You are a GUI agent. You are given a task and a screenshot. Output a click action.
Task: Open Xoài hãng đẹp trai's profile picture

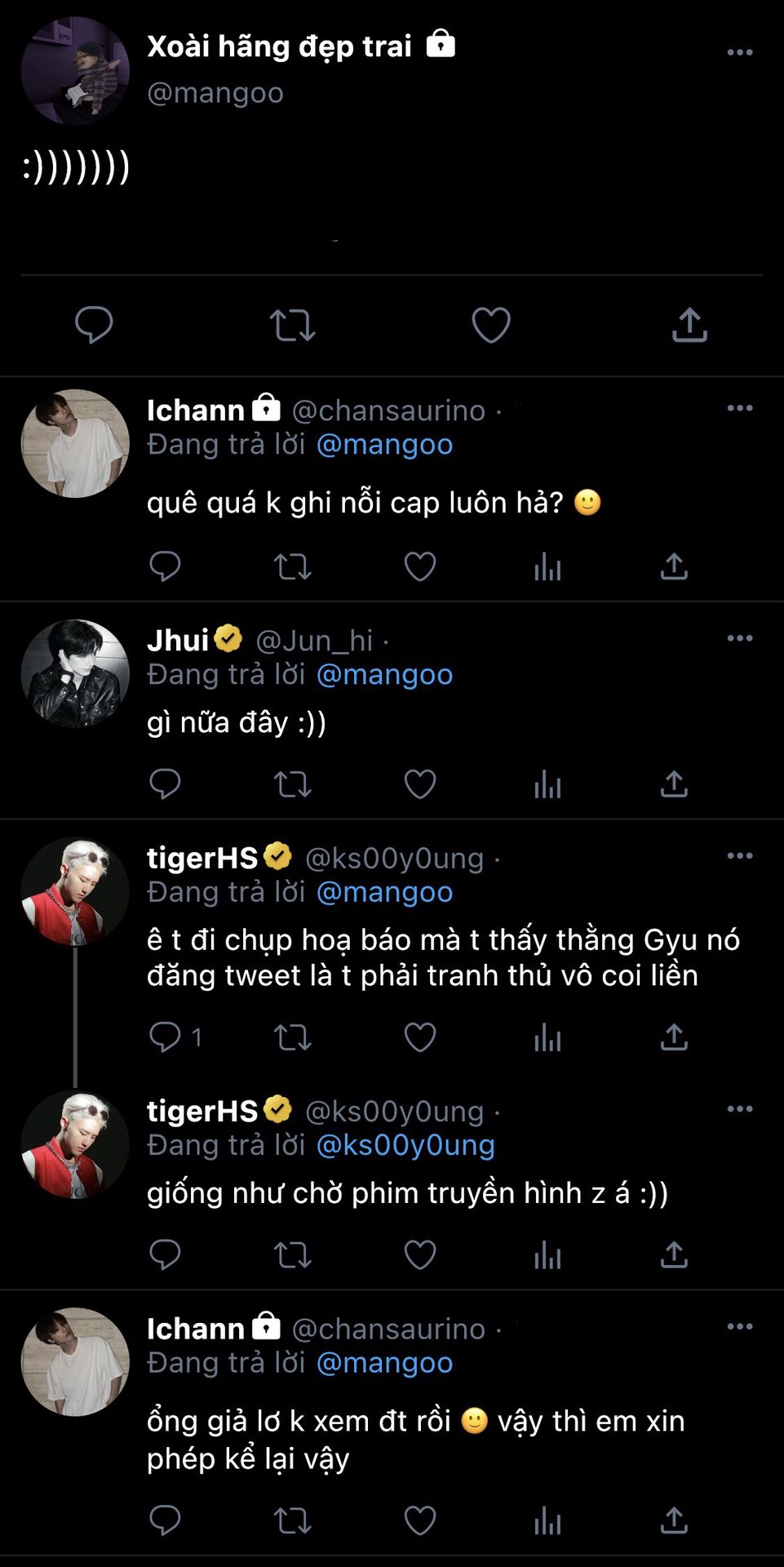[x=75, y=71]
